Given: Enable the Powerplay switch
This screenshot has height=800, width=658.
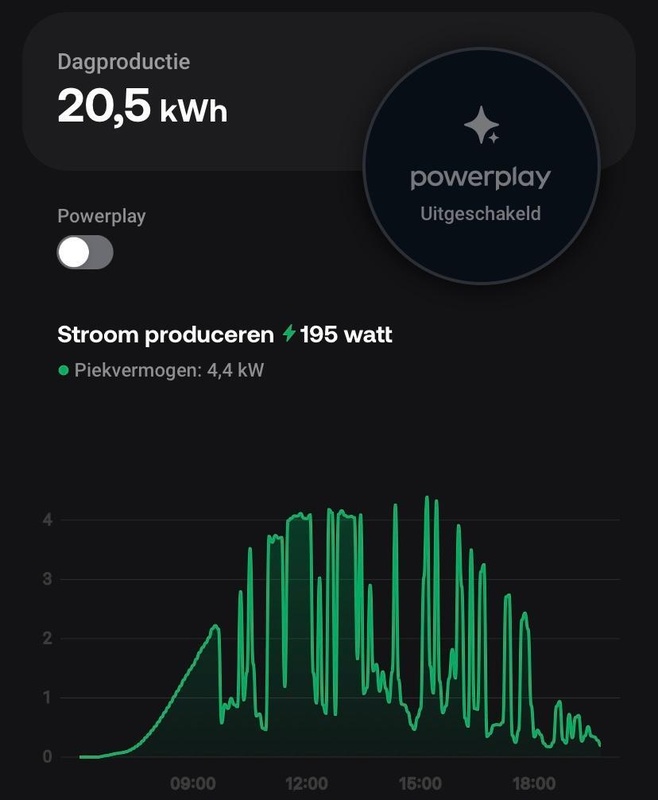Looking at the screenshot, I should click(x=85, y=253).
